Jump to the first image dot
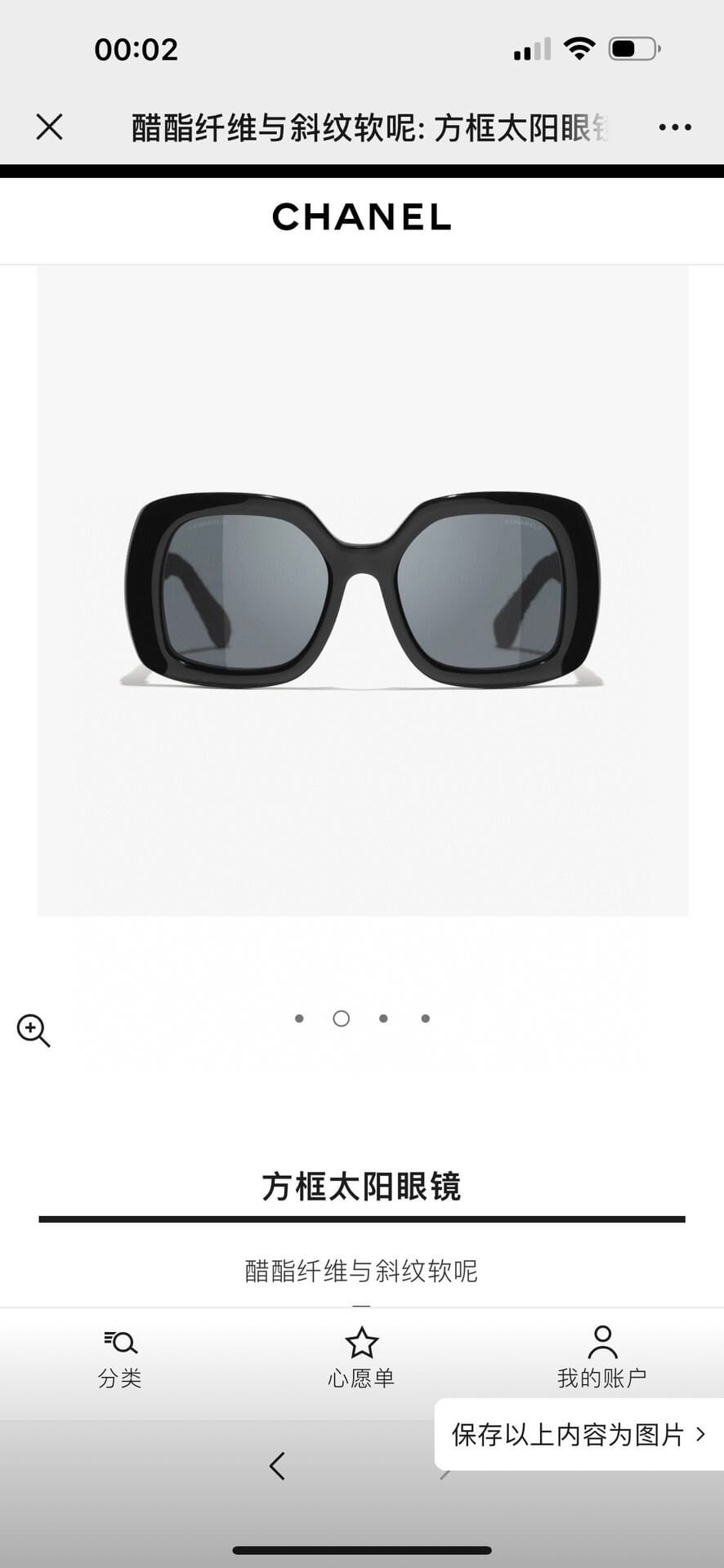 click(299, 1018)
